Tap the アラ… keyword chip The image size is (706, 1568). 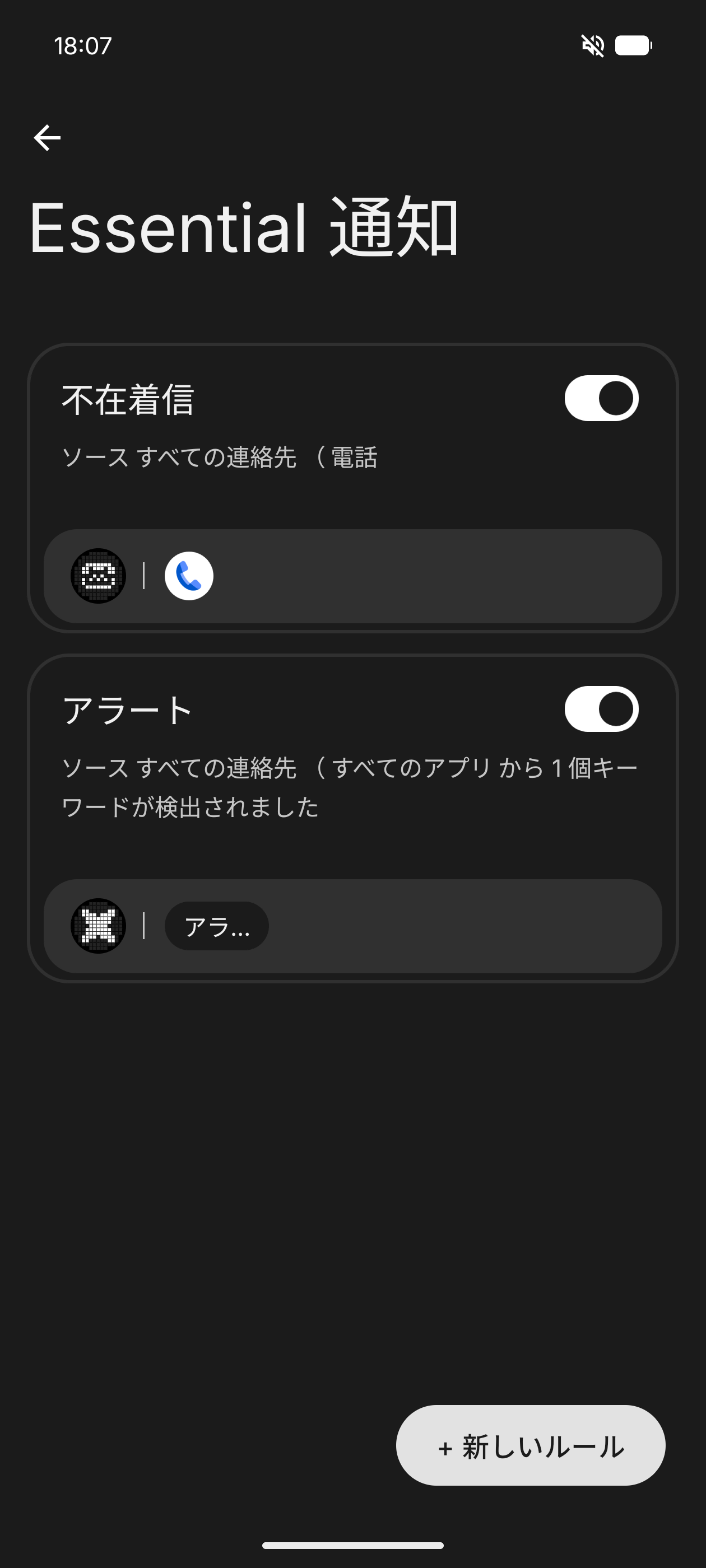[216, 926]
